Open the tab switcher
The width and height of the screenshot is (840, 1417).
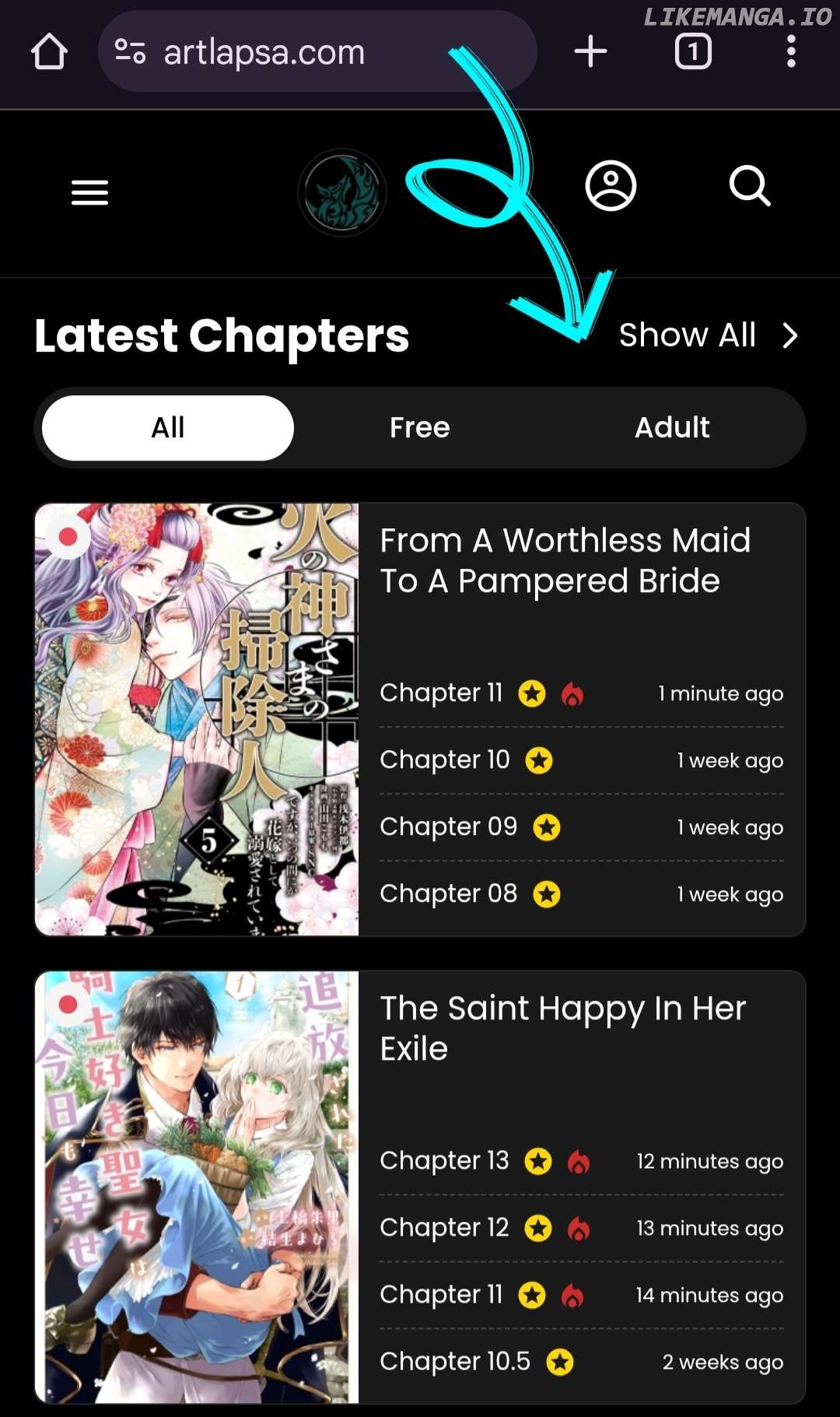(x=693, y=52)
